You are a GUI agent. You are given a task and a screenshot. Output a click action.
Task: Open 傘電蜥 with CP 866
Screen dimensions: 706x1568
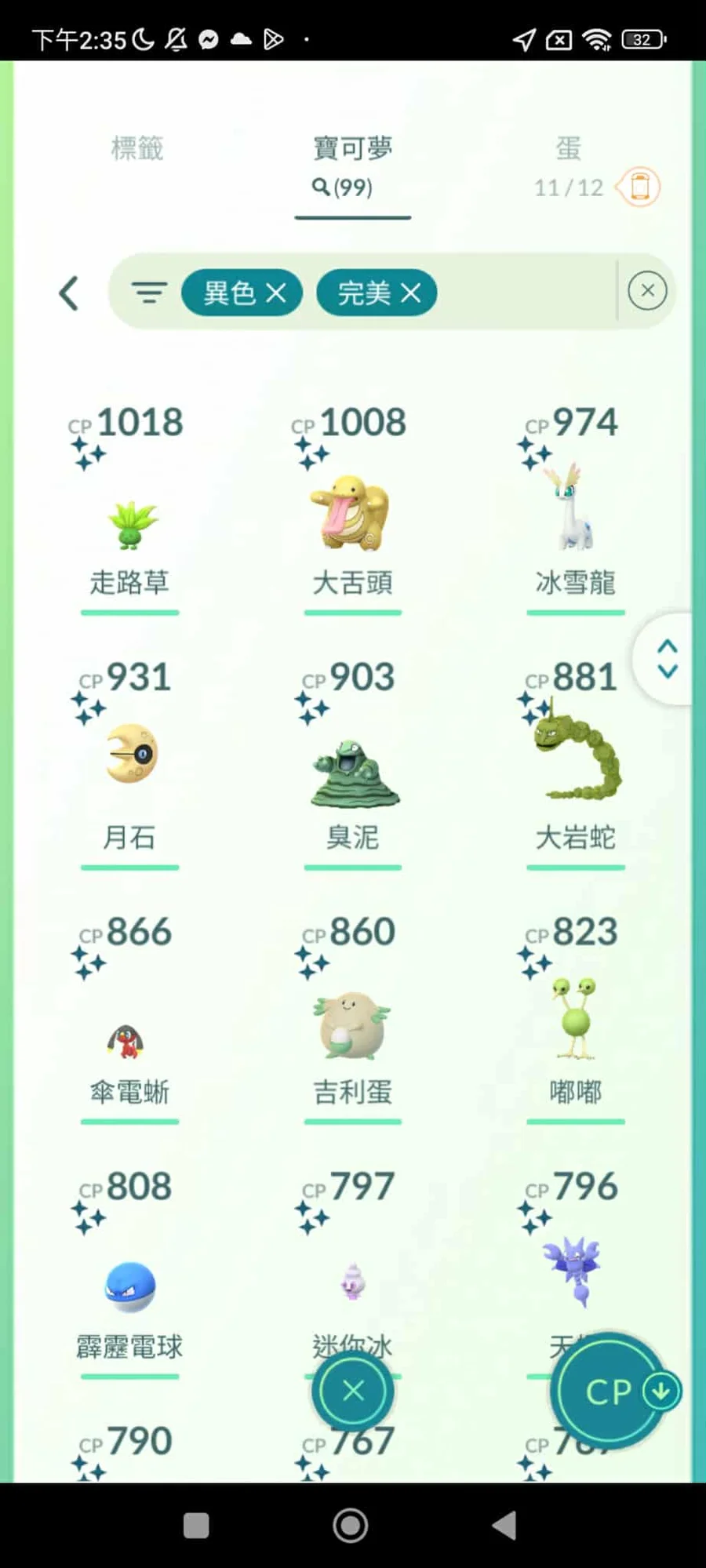coord(127,1042)
